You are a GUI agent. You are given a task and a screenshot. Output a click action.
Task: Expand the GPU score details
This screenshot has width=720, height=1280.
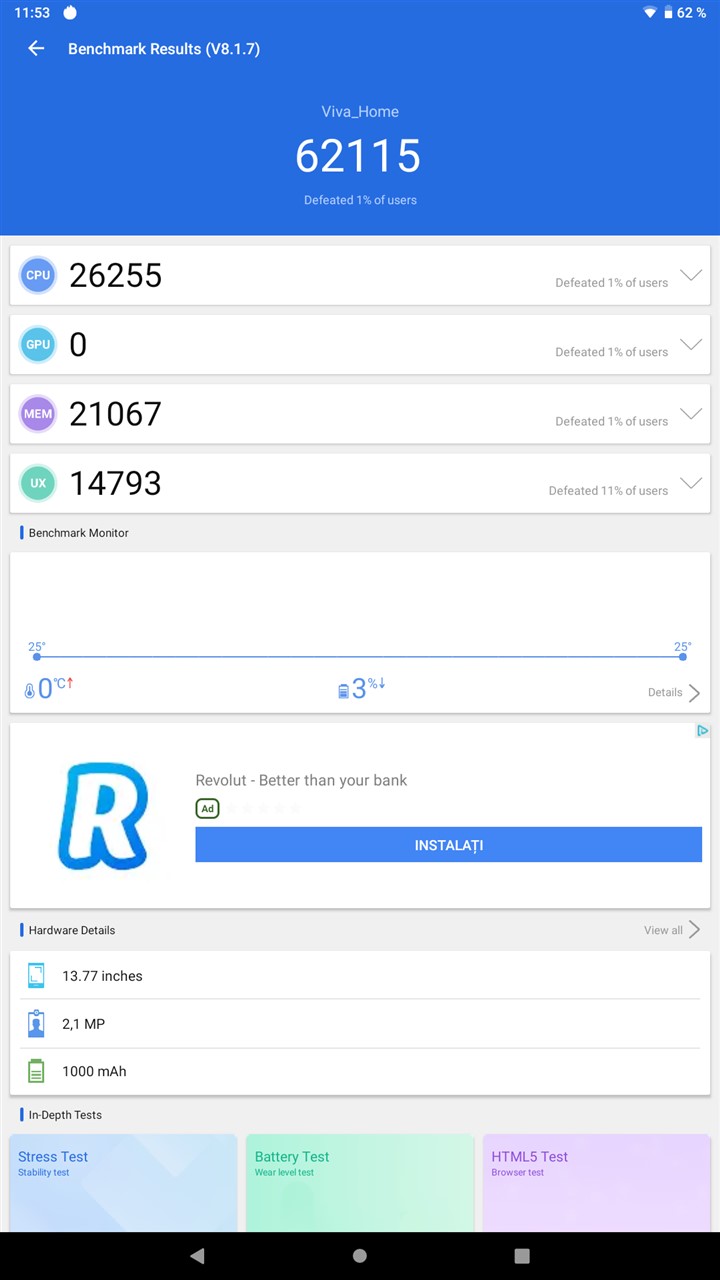(690, 345)
